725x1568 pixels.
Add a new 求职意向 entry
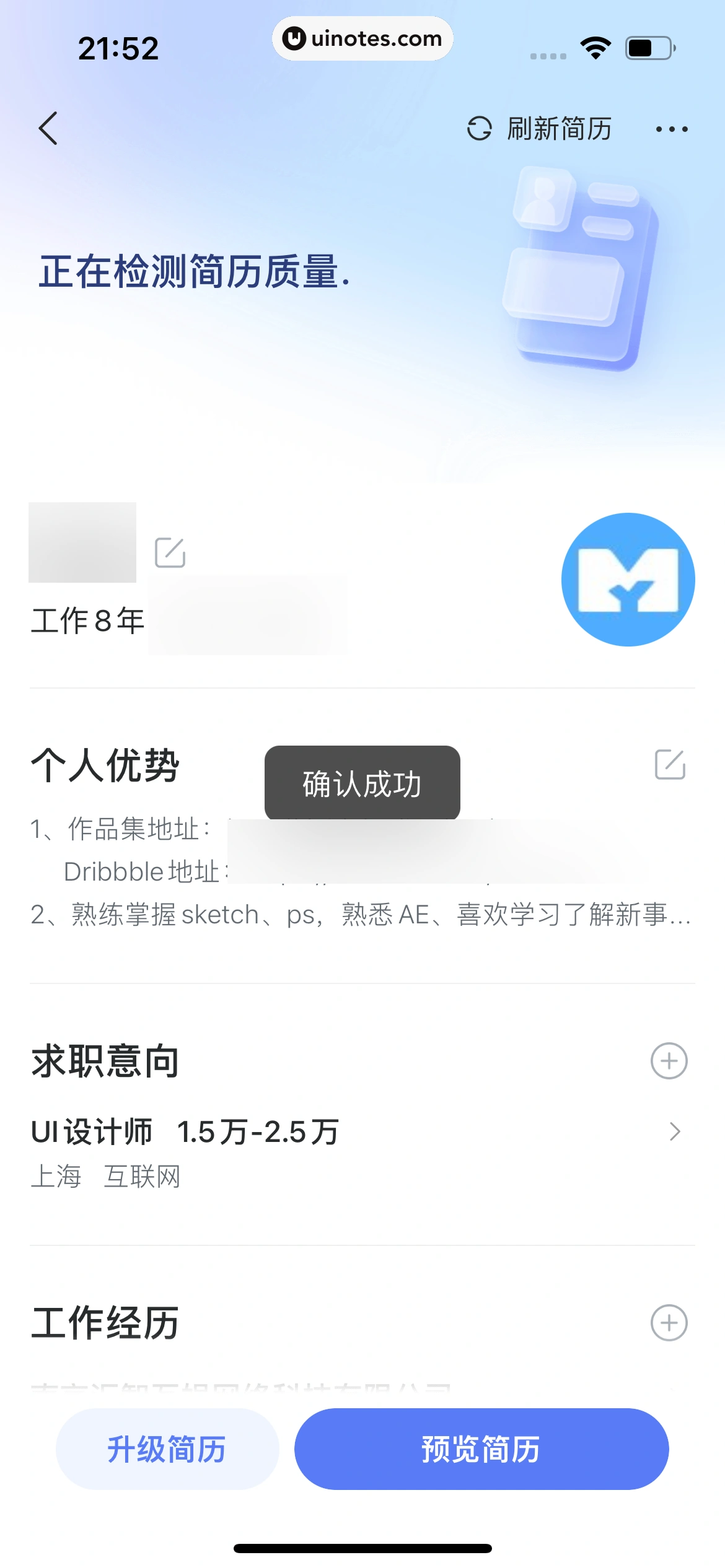click(669, 1061)
